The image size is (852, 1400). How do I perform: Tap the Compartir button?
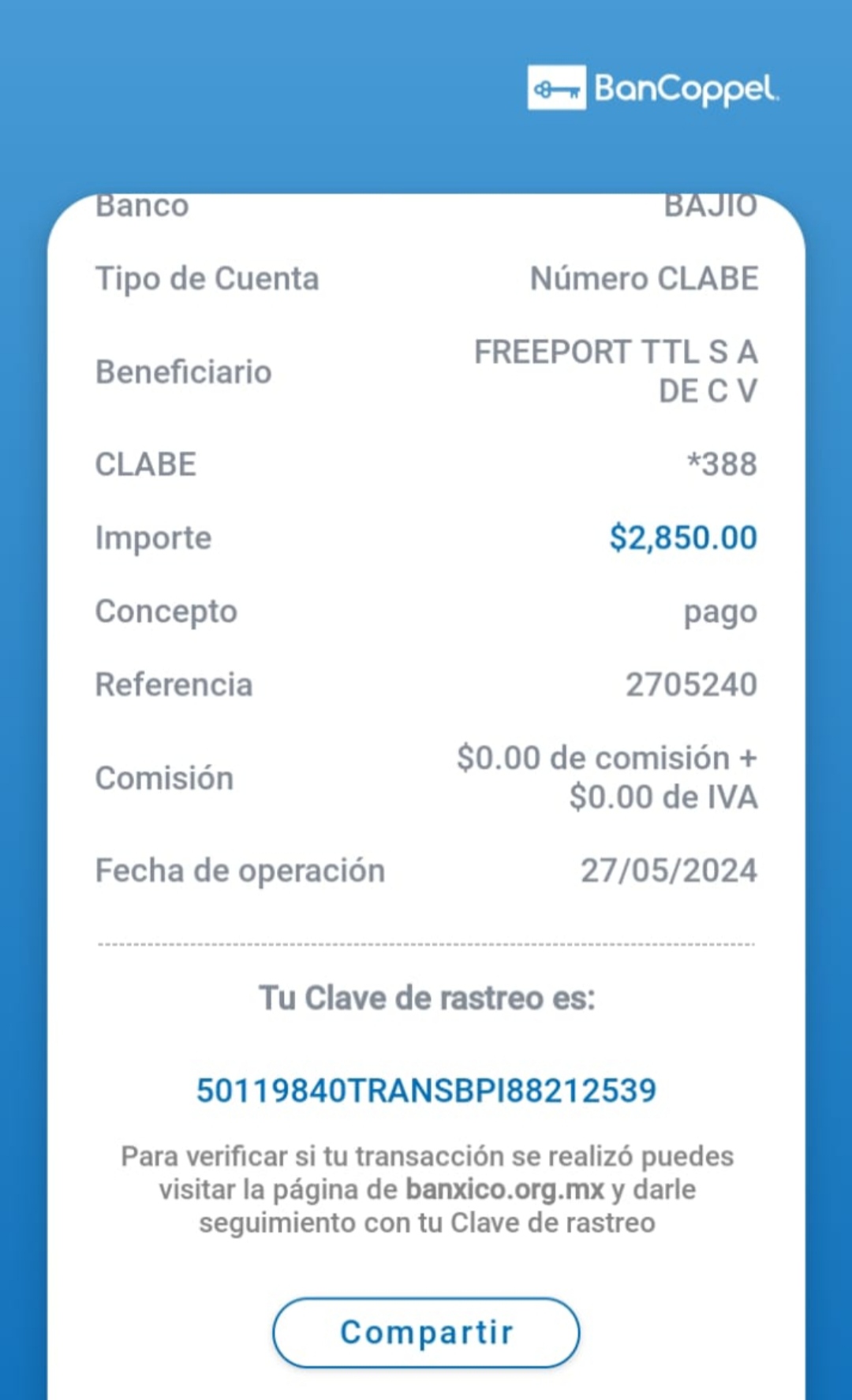click(426, 1332)
